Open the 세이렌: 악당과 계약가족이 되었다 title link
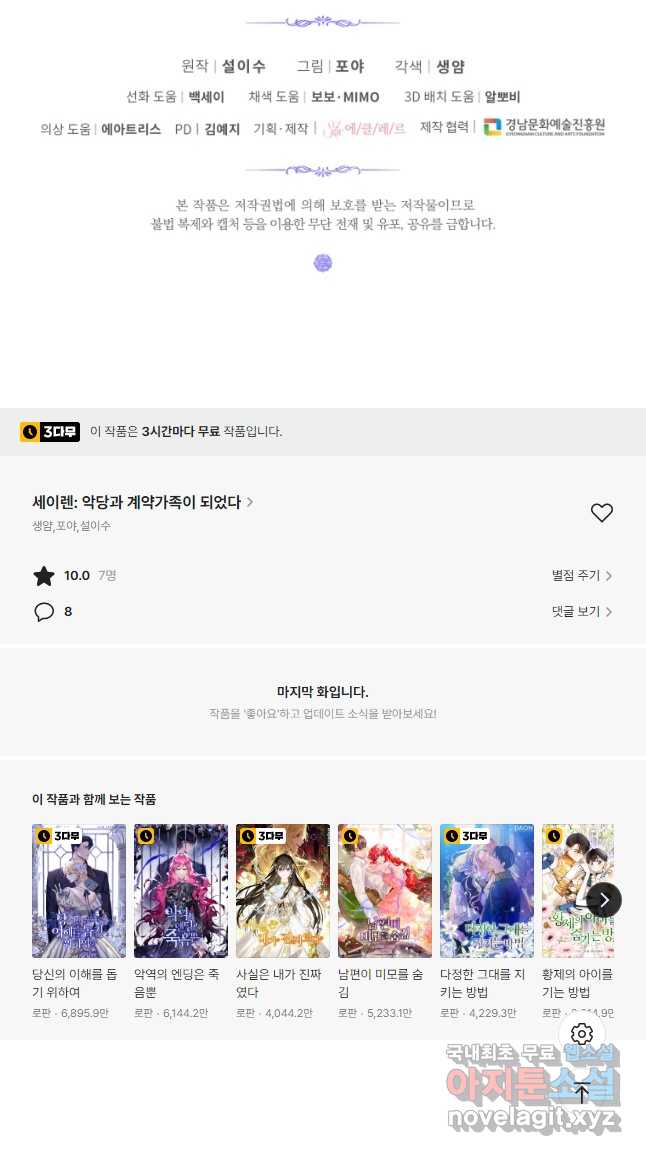Viewport: 646px width, 1156px height. (x=142, y=502)
